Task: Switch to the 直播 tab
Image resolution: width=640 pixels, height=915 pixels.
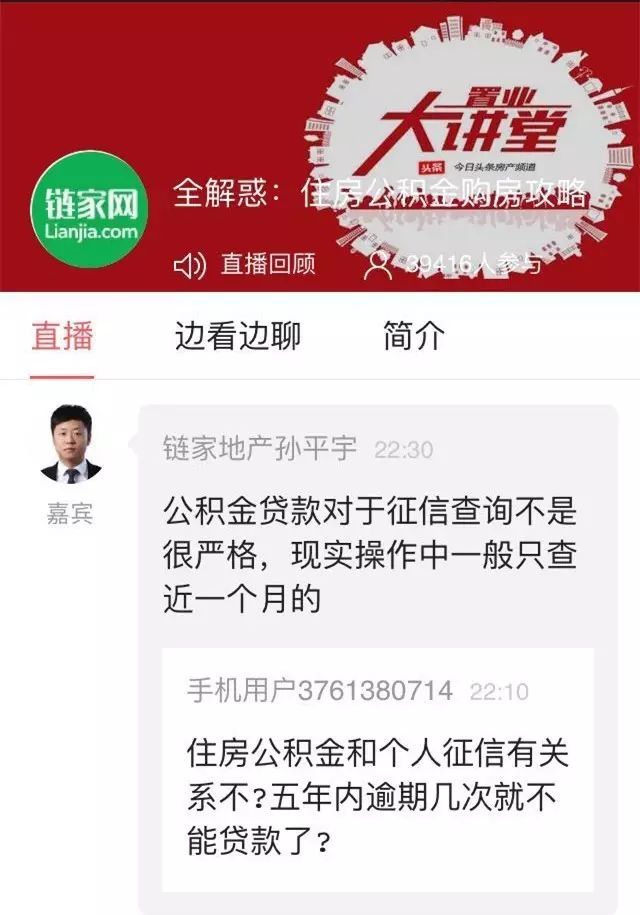Action: coord(62,336)
